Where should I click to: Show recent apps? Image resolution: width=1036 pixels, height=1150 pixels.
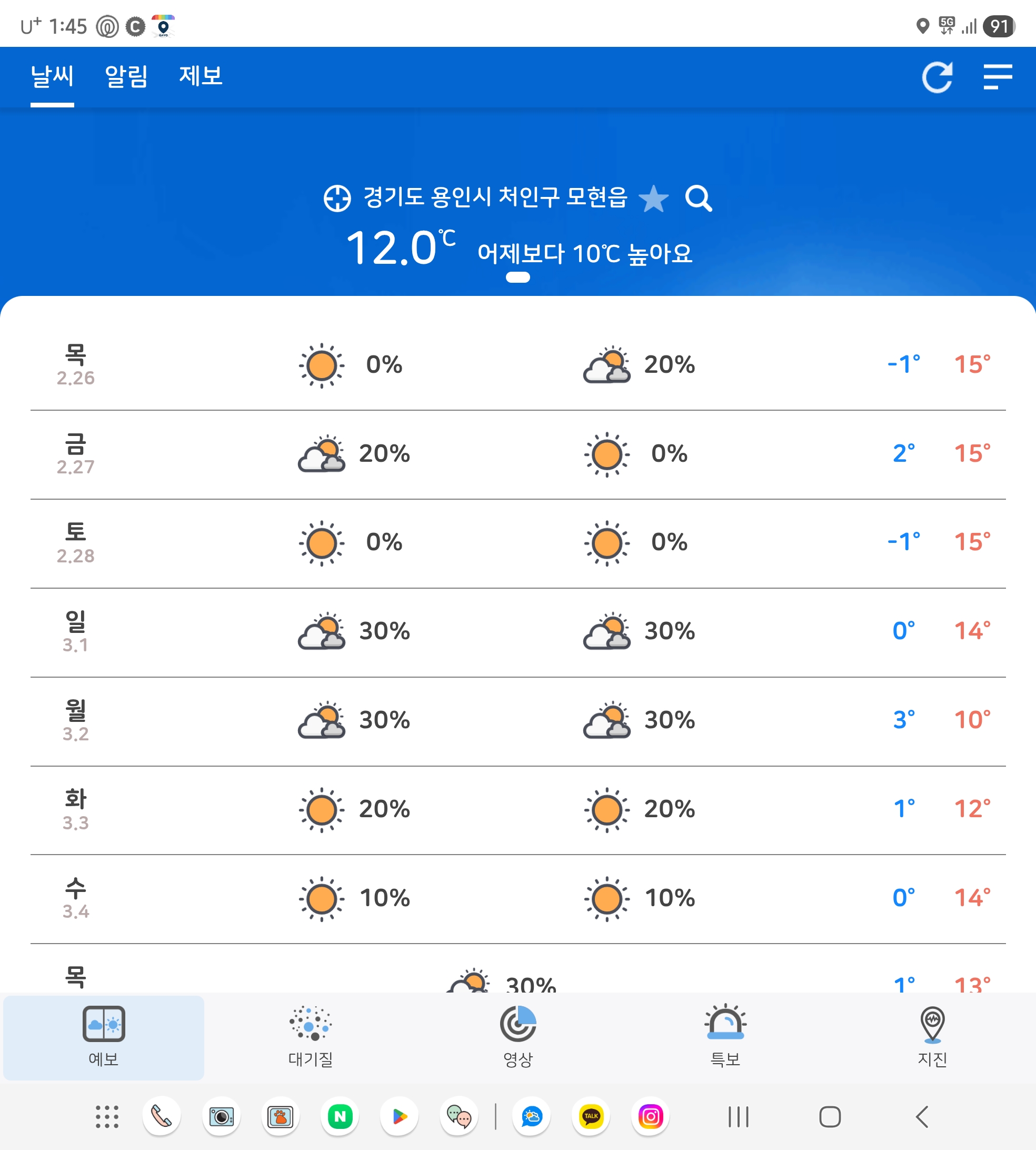click(x=738, y=1116)
